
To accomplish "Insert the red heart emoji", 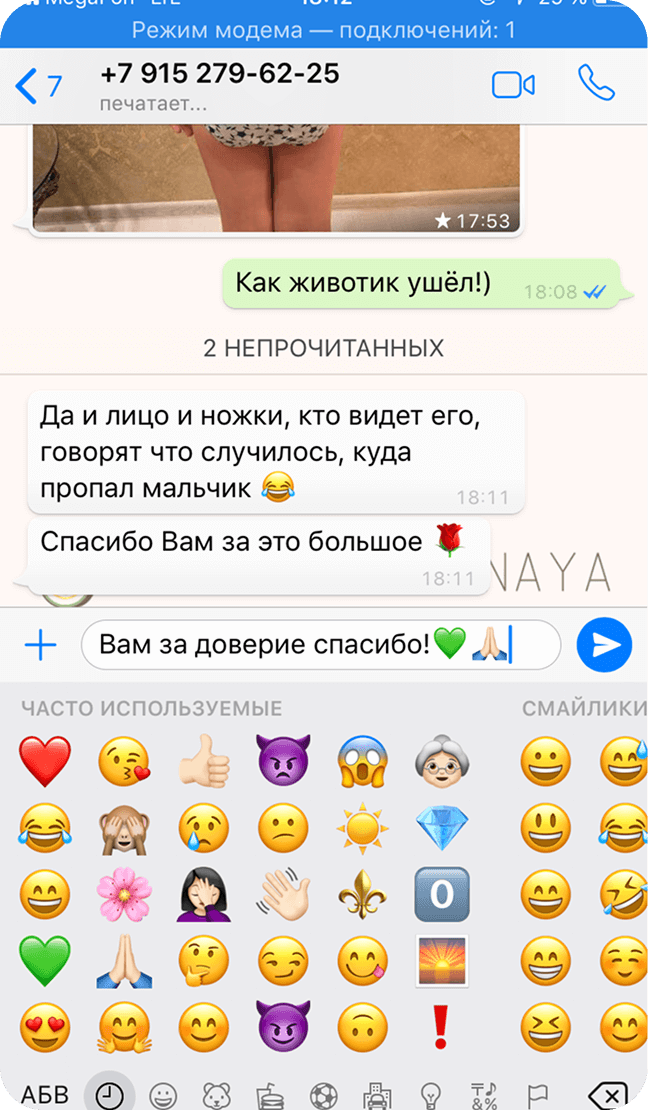I will point(45,762).
